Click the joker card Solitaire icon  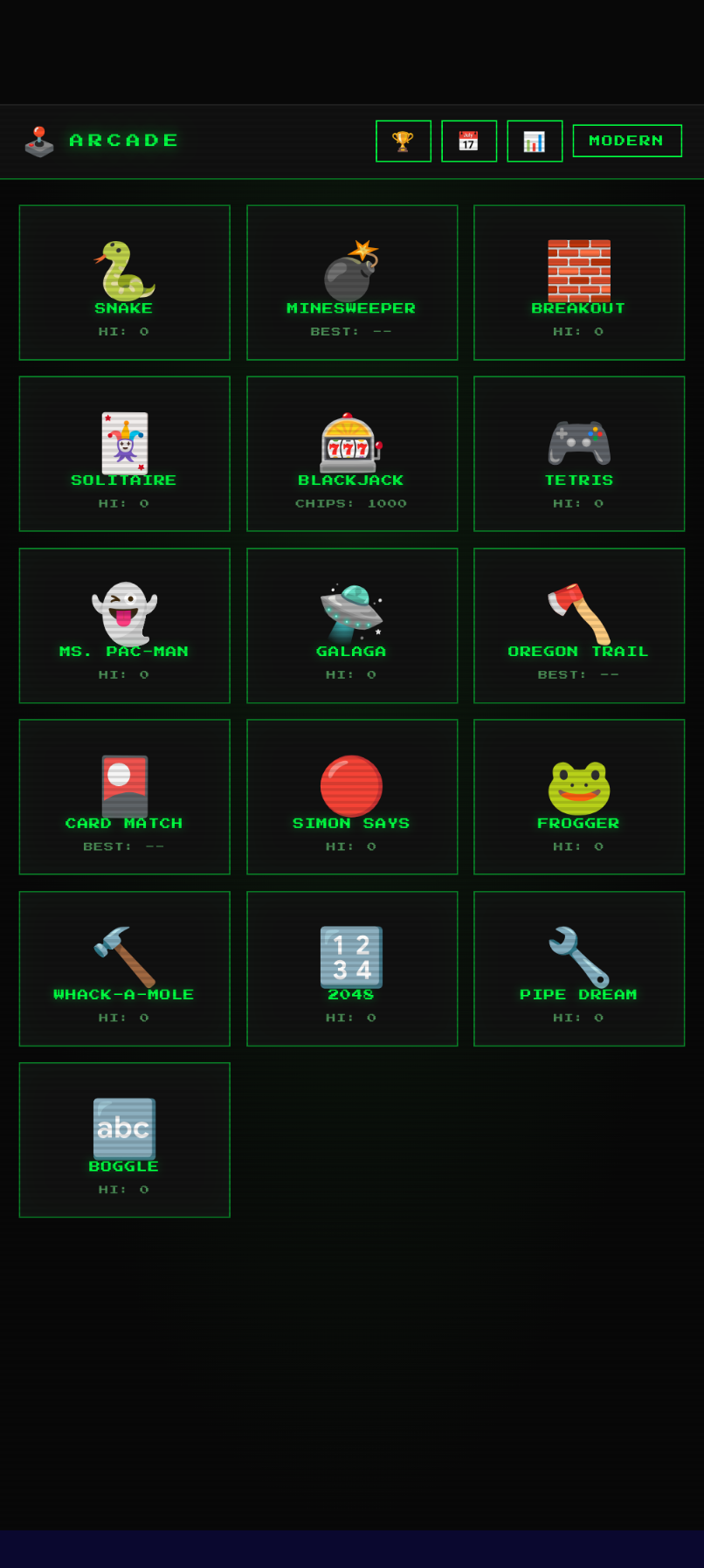coord(124,444)
